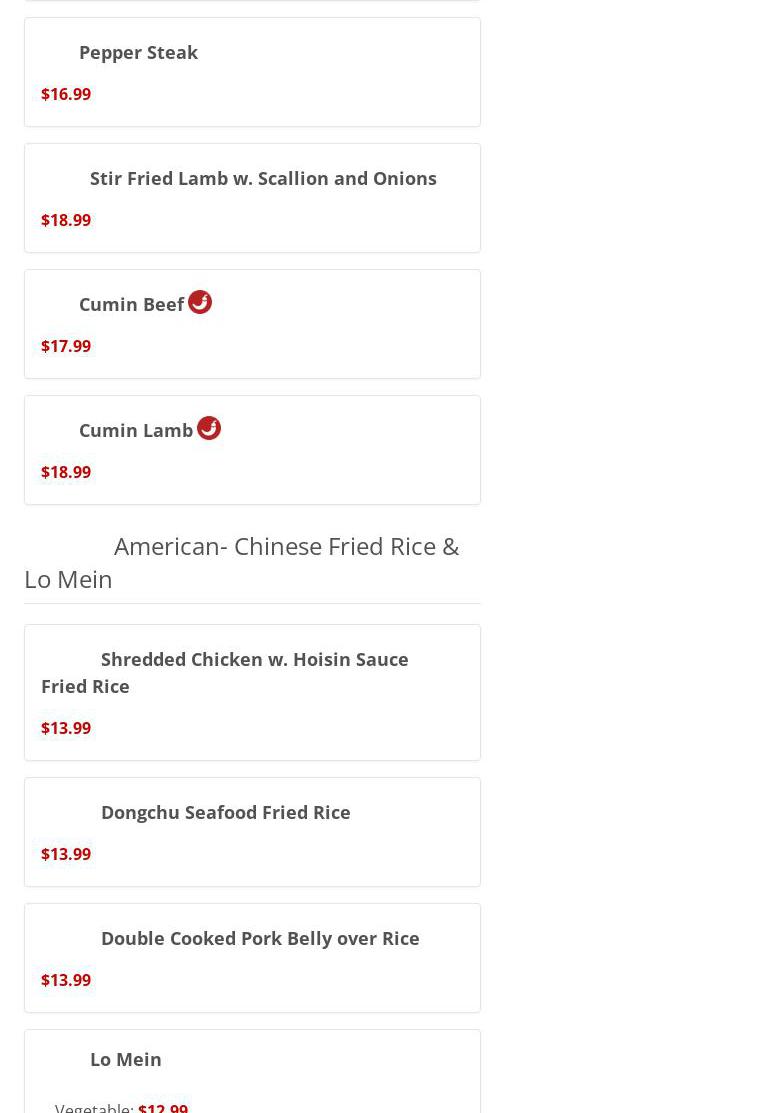This screenshot has width=770, height=1113.
Task: Select Stir Fried Lamb w. Scallion and Onions
Action: [262, 179]
